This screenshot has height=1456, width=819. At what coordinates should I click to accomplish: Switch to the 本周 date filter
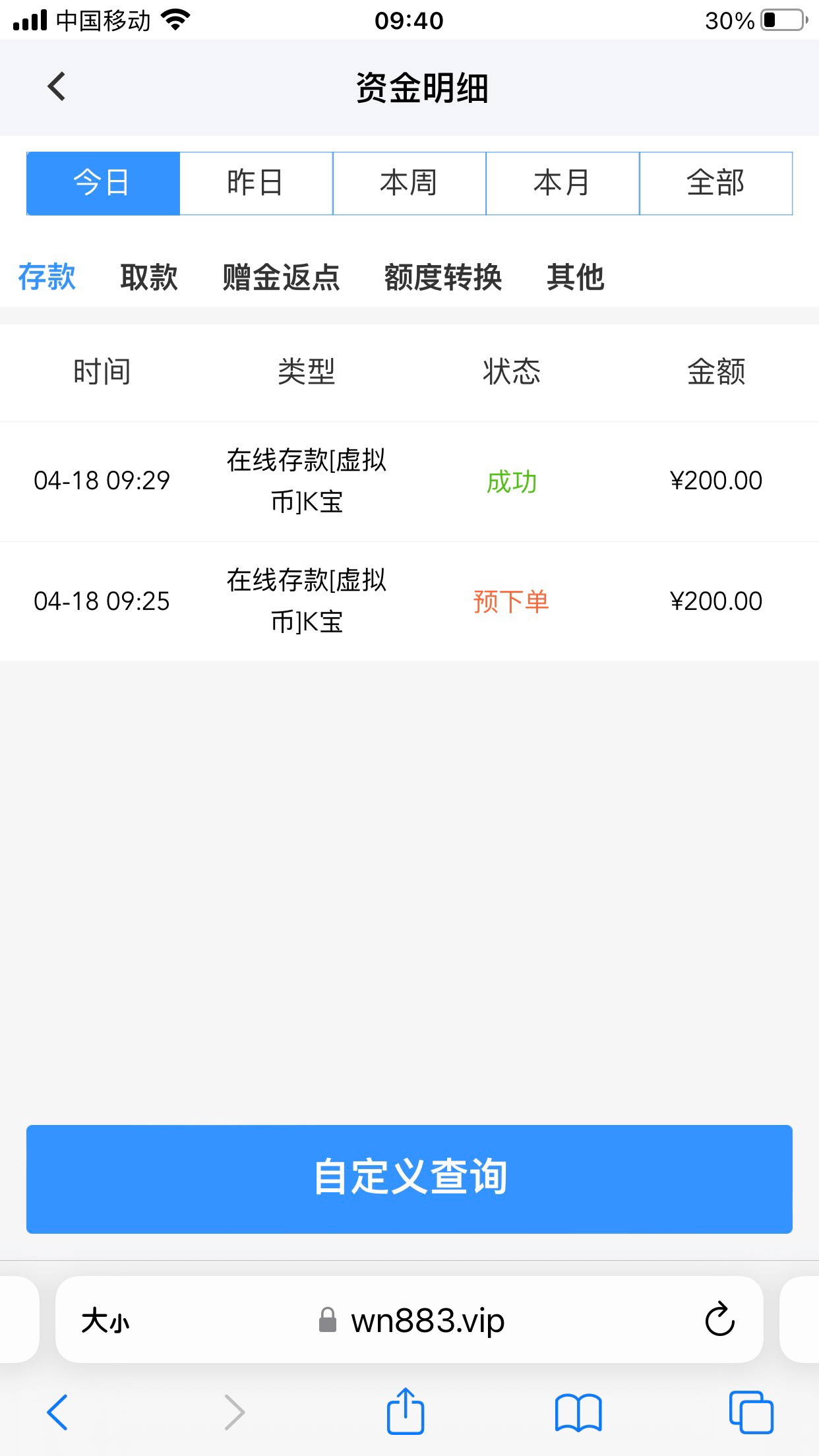coord(409,183)
